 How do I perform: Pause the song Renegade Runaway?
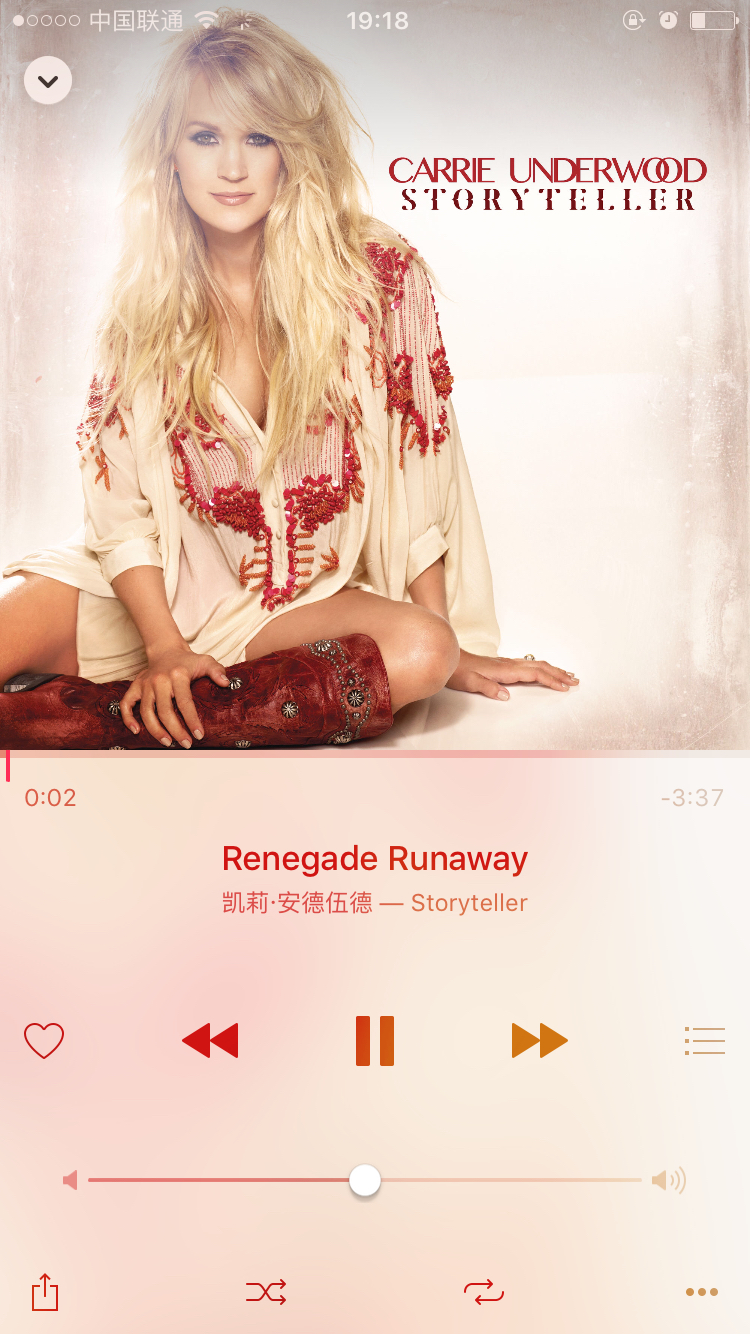click(x=375, y=1041)
